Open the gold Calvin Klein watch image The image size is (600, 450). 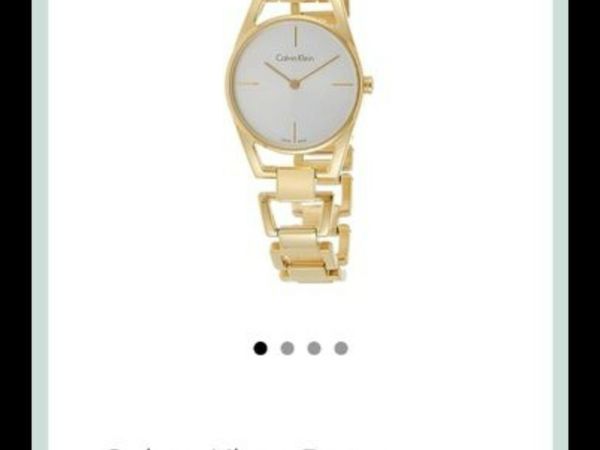click(x=298, y=140)
